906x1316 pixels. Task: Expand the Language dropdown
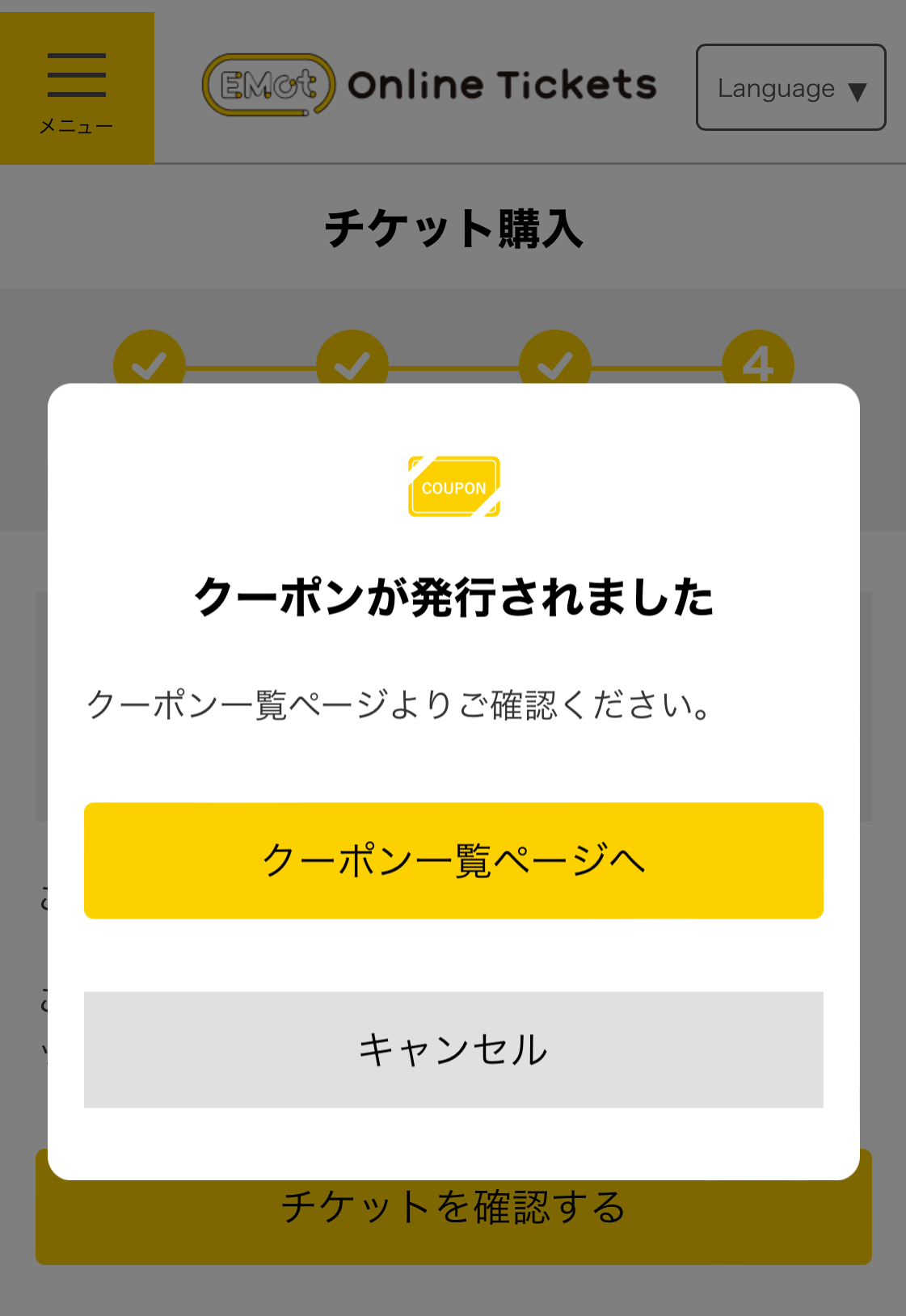pos(790,88)
